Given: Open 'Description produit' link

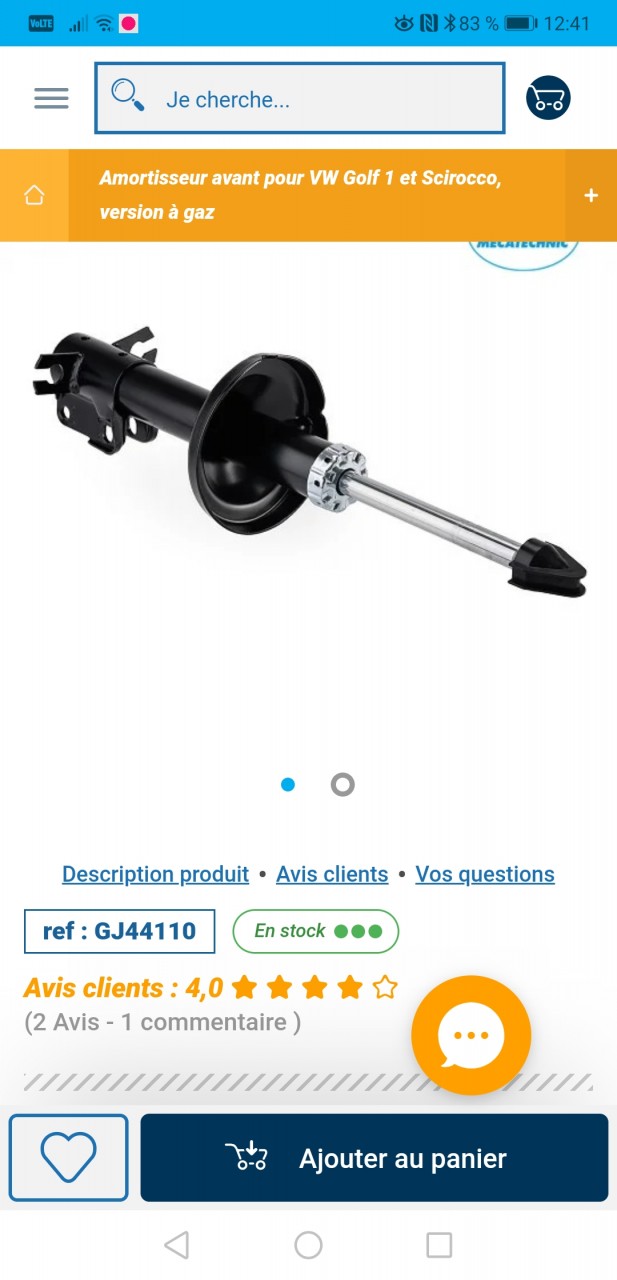Looking at the screenshot, I should click(155, 874).
